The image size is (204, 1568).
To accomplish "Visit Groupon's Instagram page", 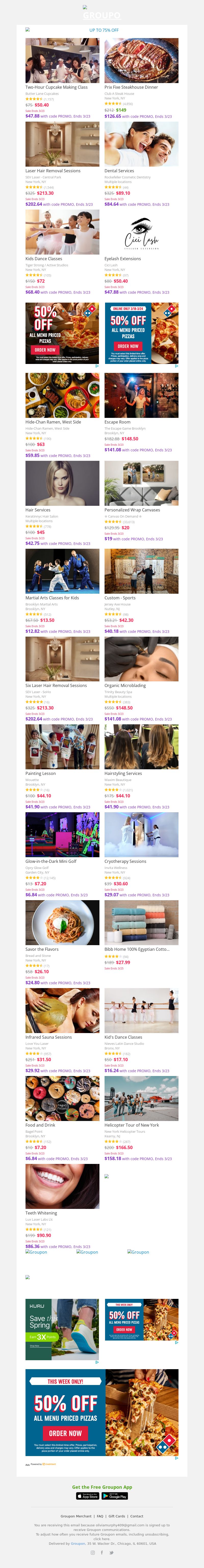I will click(x=93, y=1552).
